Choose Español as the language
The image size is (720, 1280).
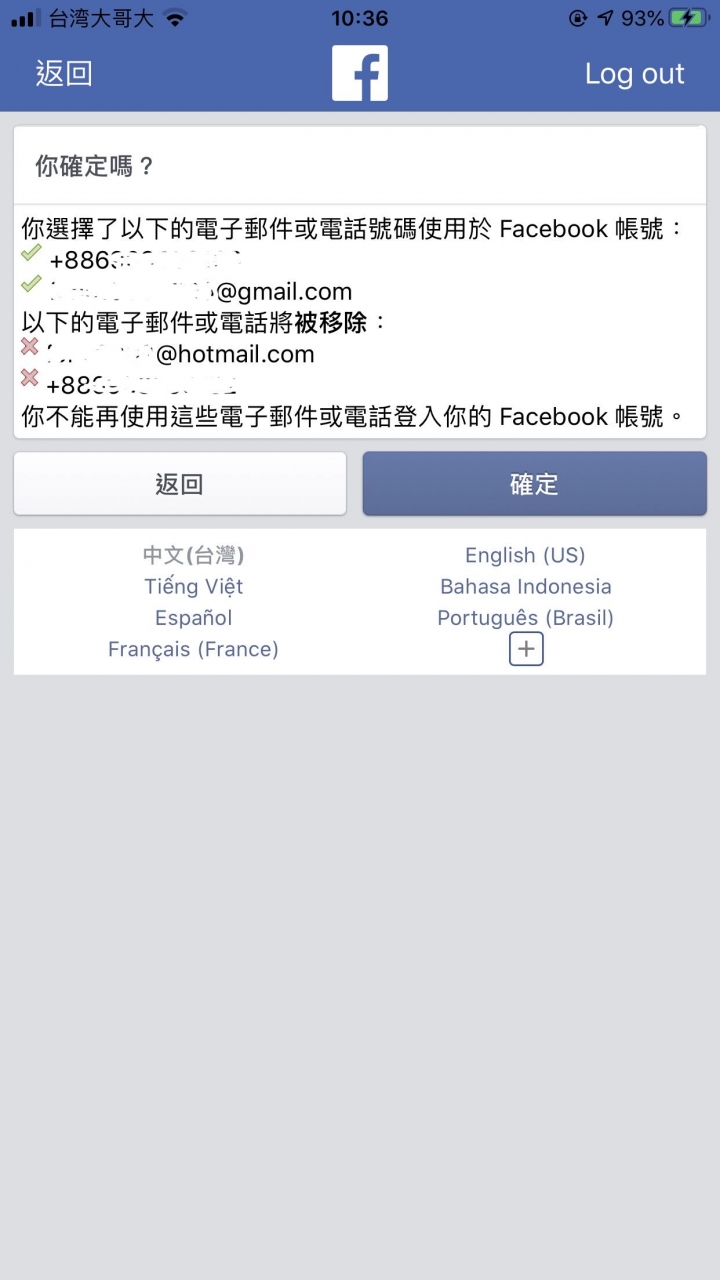193,617
